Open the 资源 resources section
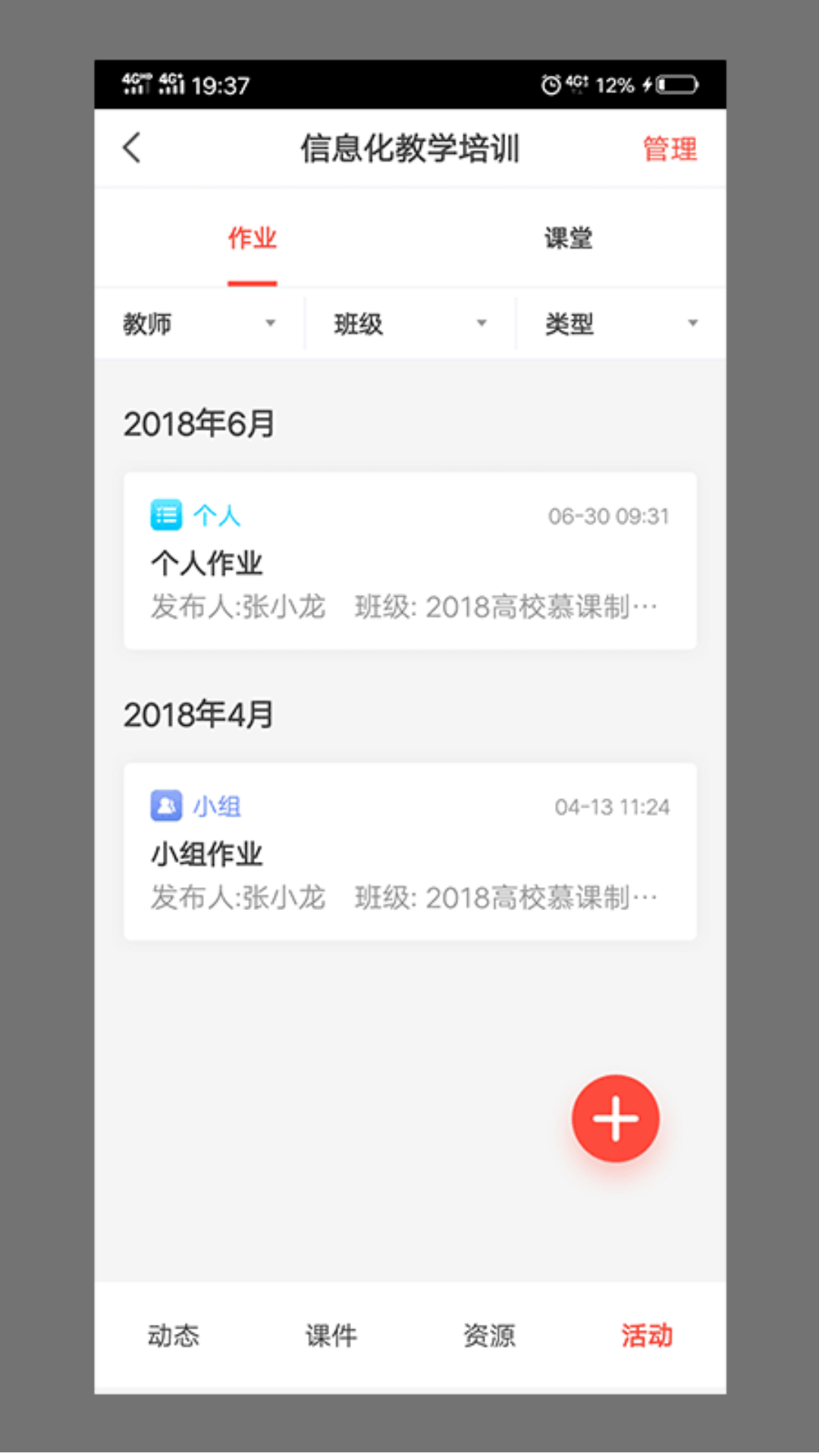The height and width of the screenshot is (1456, 819). coord(490,1336)
